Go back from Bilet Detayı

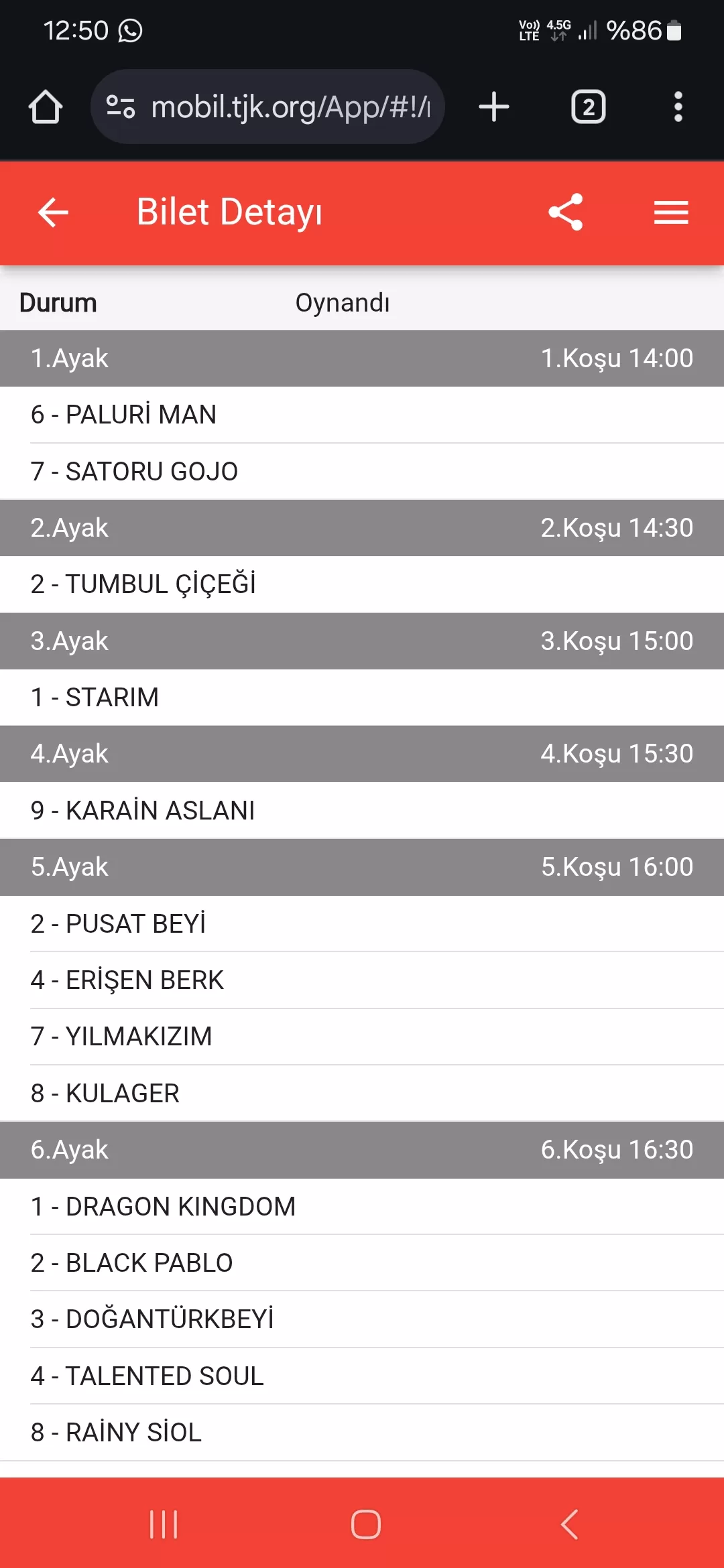[53, 213]
